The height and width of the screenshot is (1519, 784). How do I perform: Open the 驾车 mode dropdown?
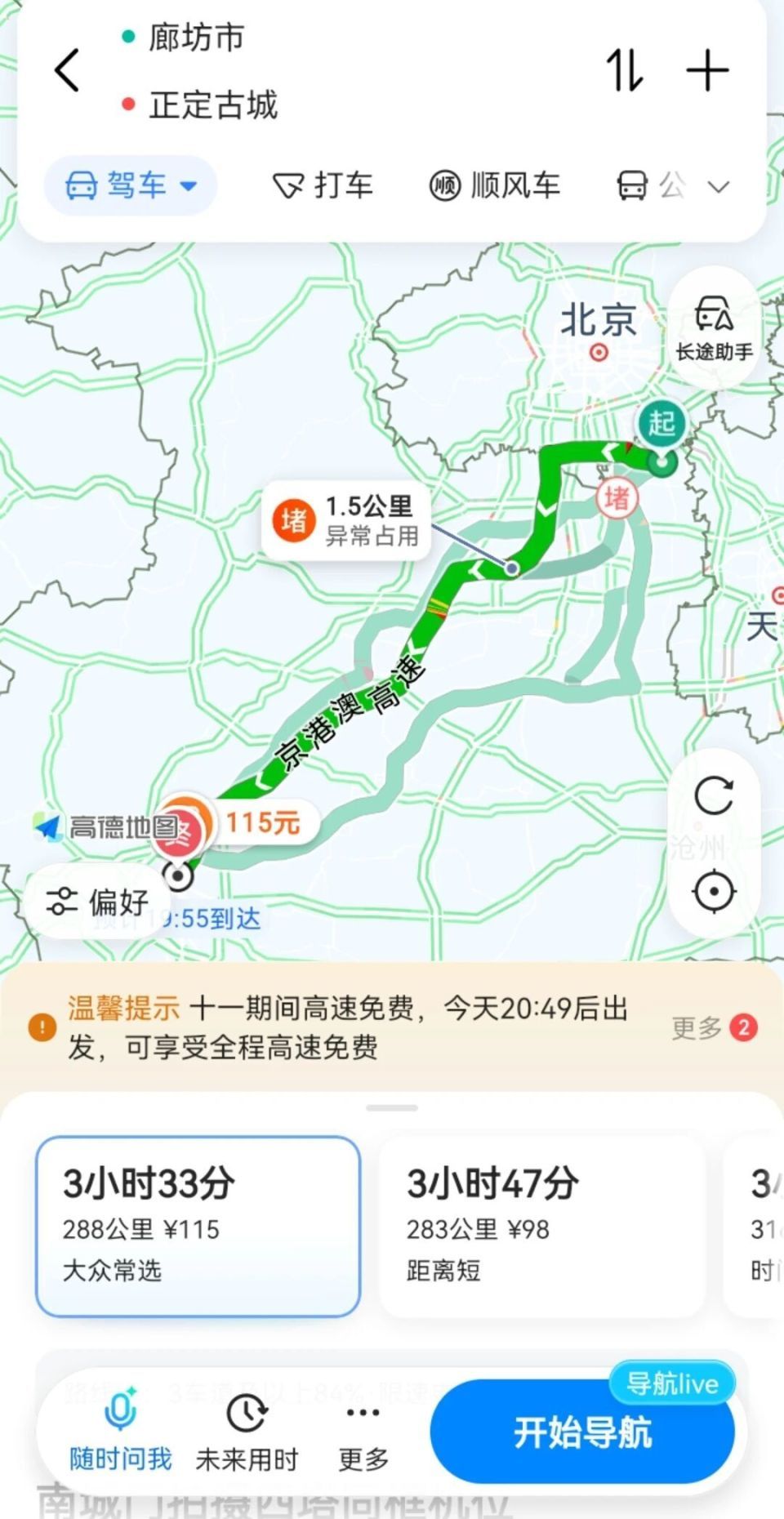click(x=131, y=186)
